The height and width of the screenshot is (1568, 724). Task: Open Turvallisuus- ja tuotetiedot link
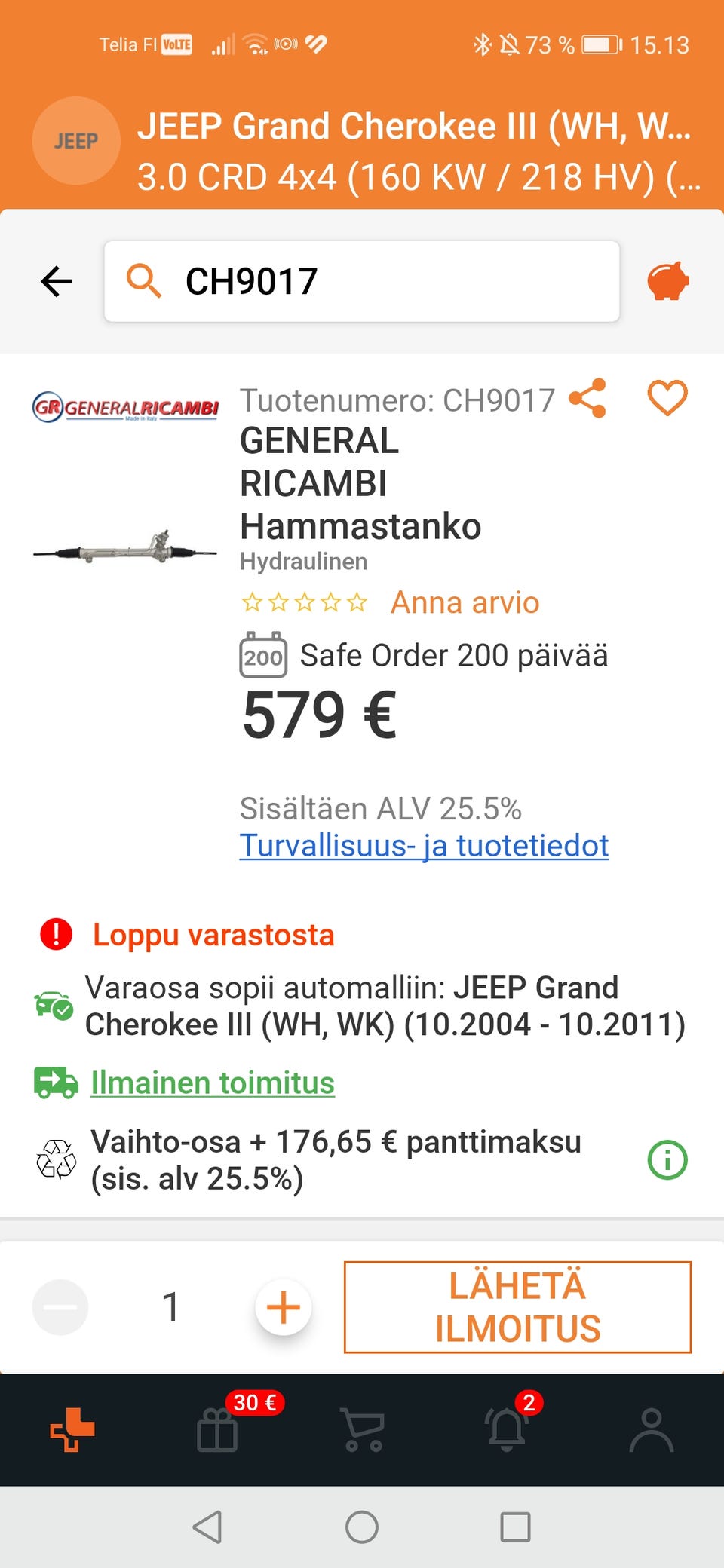click(424, 846)
